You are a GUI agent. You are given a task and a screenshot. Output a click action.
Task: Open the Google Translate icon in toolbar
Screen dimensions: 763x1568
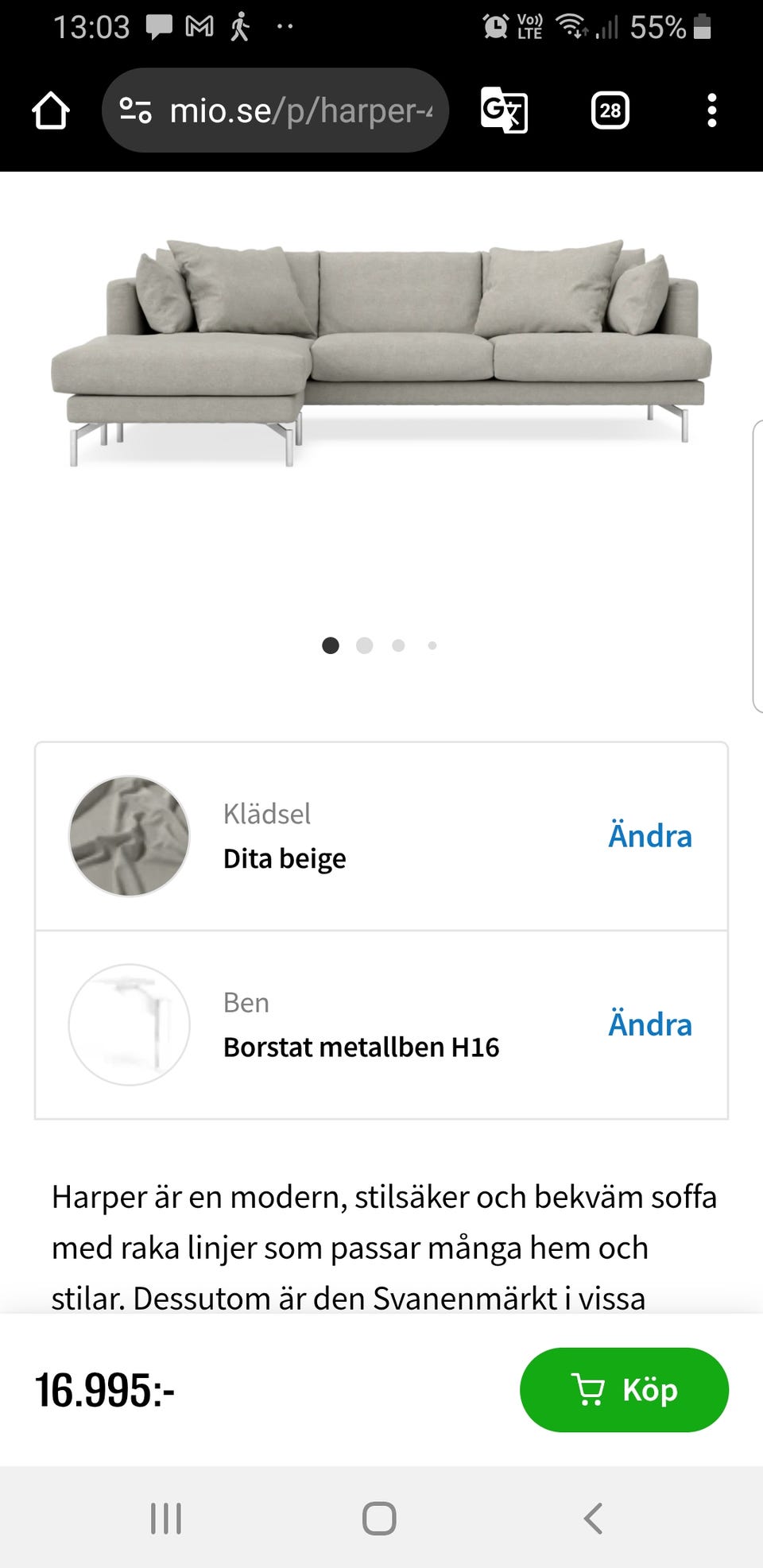point(504,111)
